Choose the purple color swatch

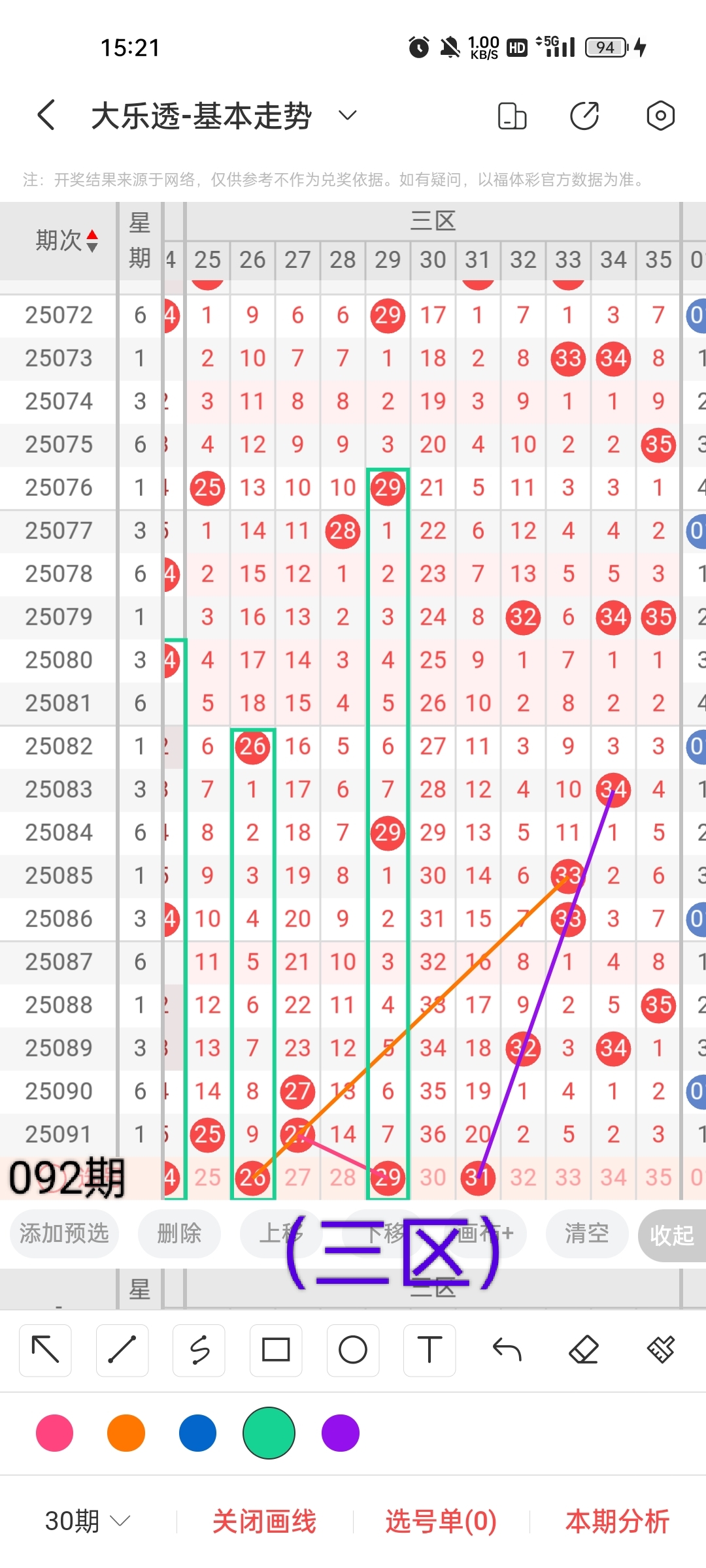pyautogui.click(x=341, y=1433)
